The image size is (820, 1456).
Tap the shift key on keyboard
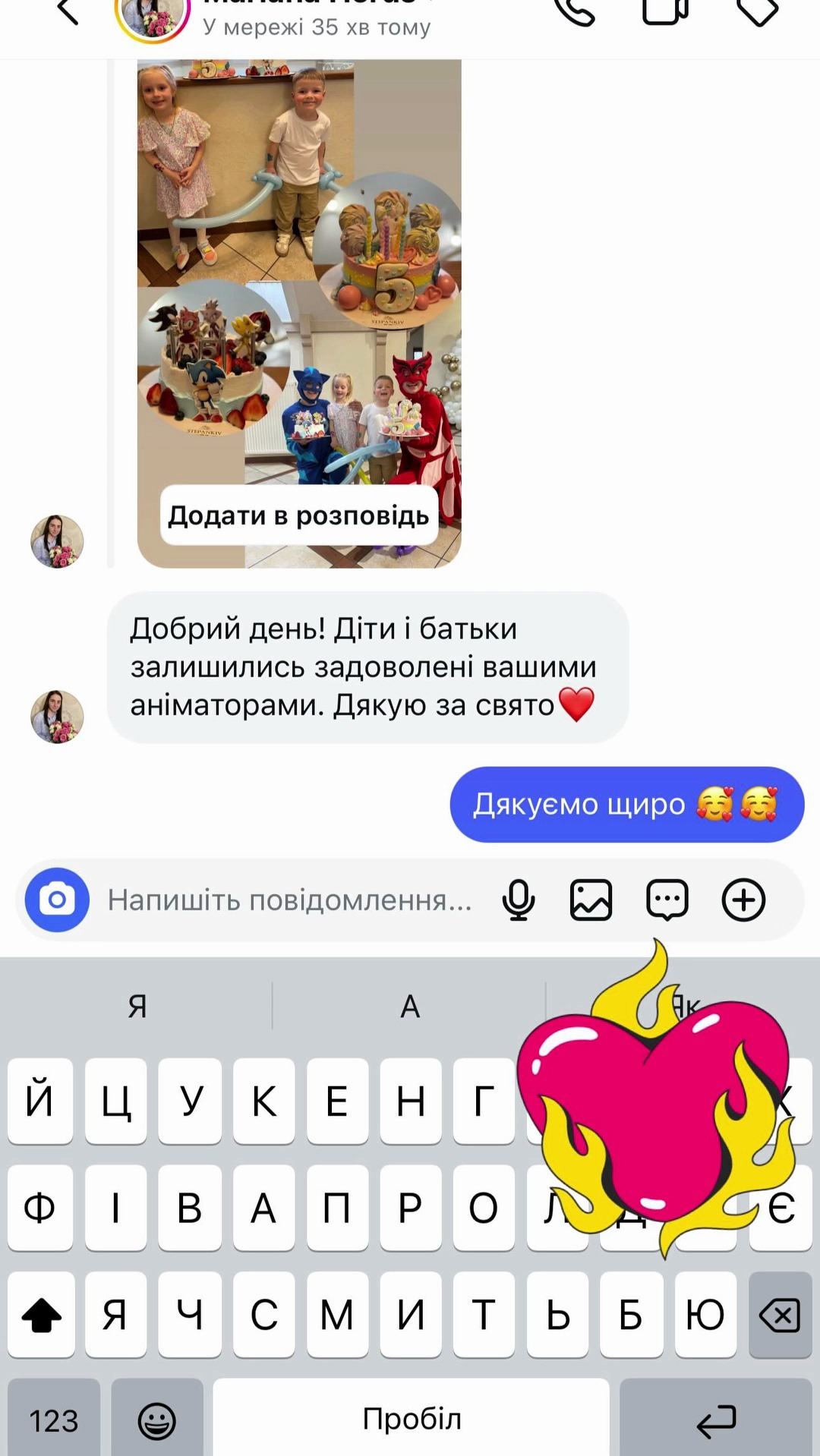point(42,1314)
